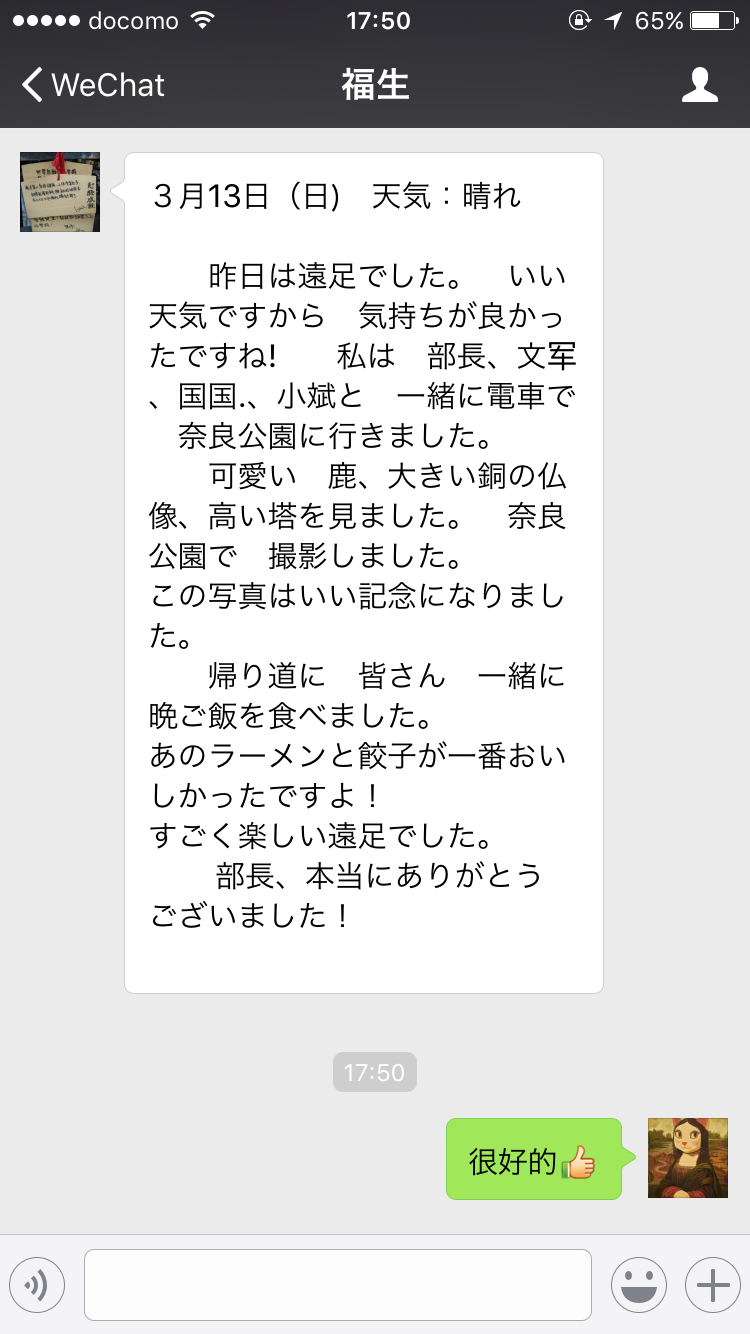This screenshot has width=750, height=1334.
Task: Open the emoji sticker panel
Action: pyautogui.click(x=639, y=1285)
